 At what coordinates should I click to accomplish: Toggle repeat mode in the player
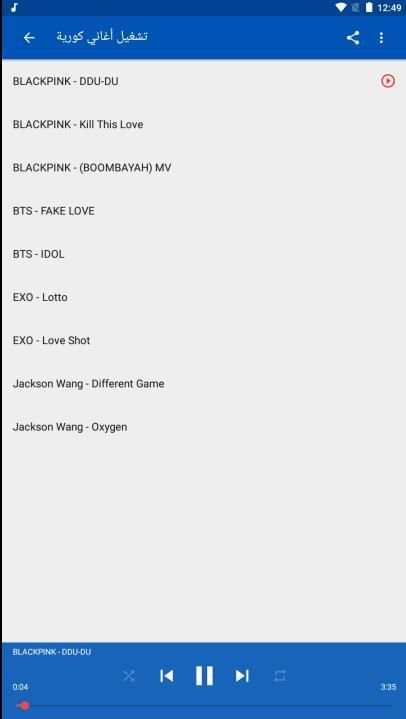click(x=279, y=676)
